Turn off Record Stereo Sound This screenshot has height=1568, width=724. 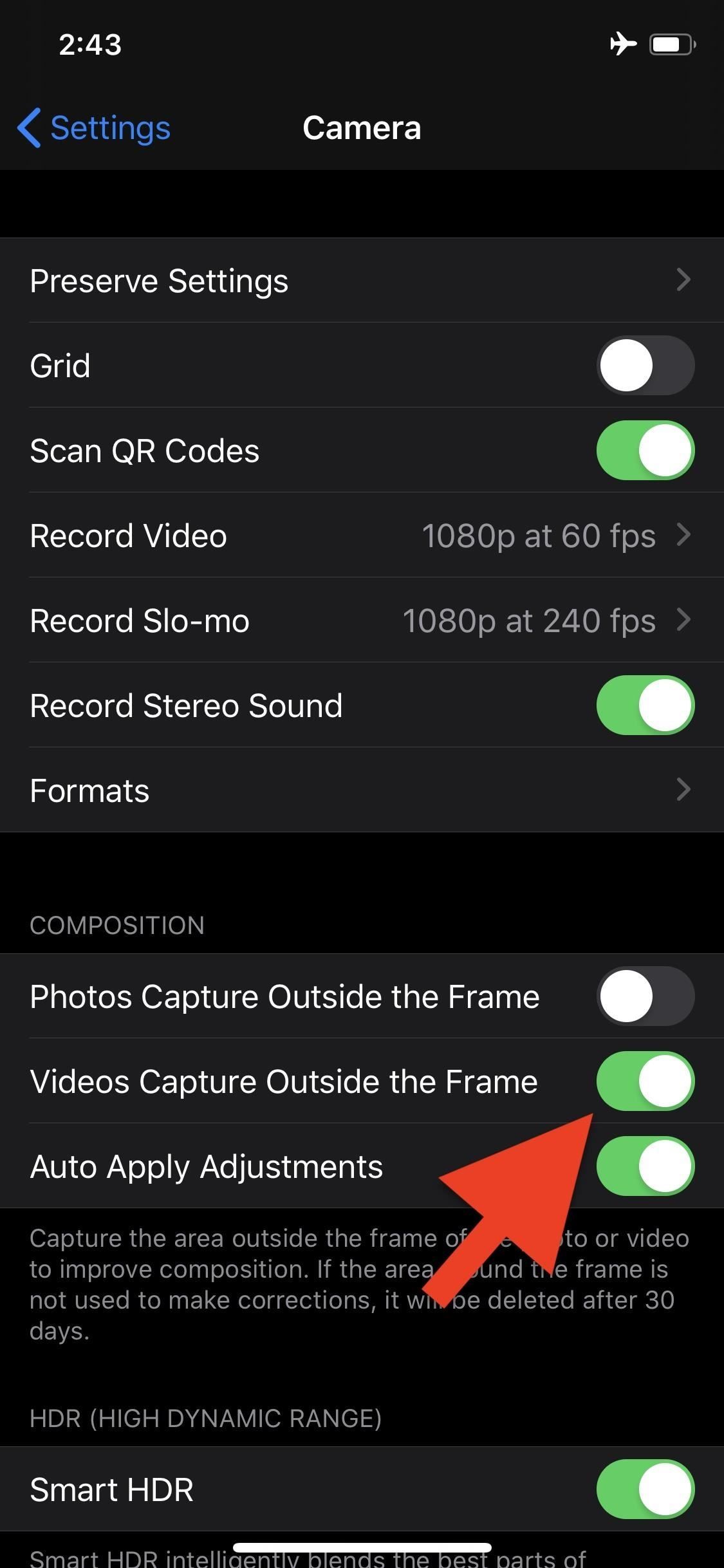tap(645, 705)
